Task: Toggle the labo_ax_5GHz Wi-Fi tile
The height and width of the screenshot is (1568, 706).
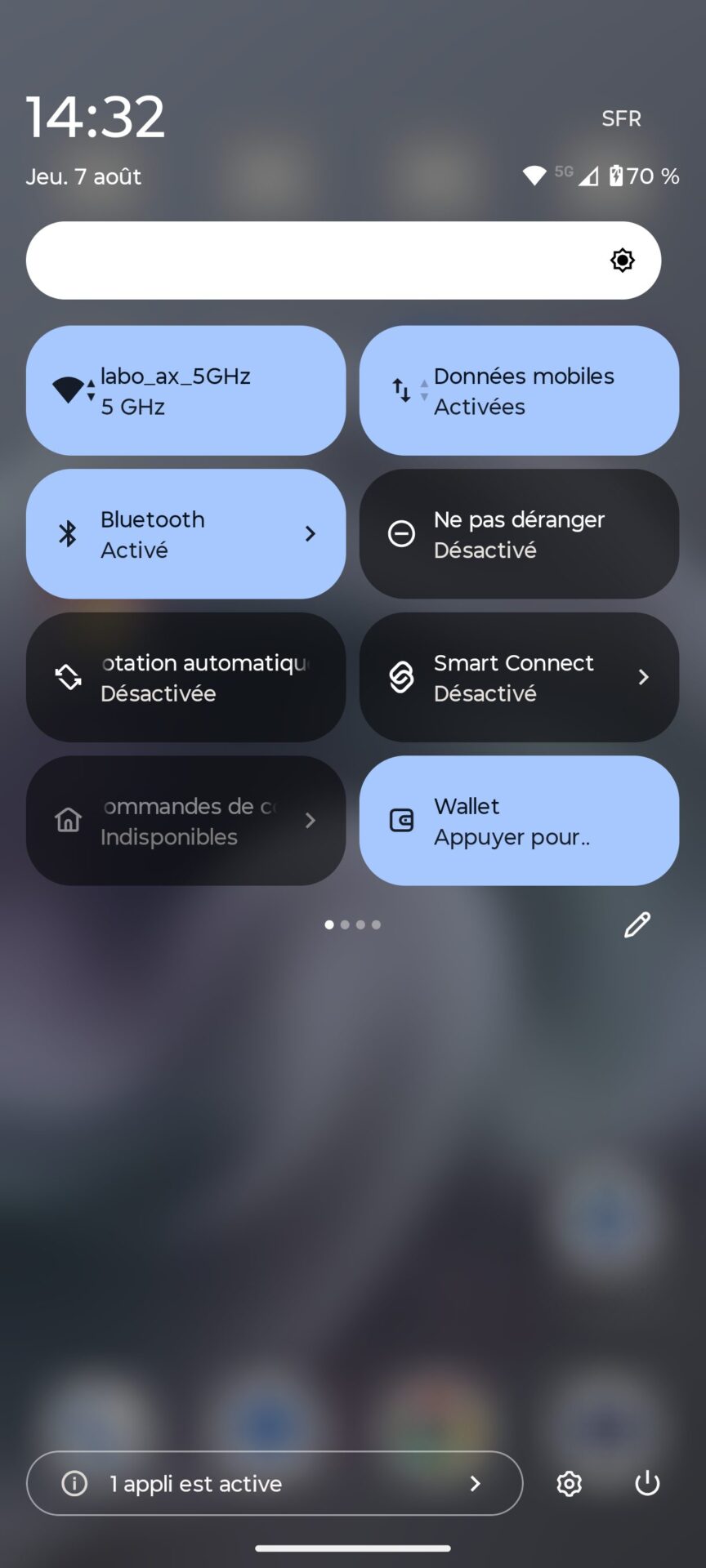Action: tap(186, 391)
